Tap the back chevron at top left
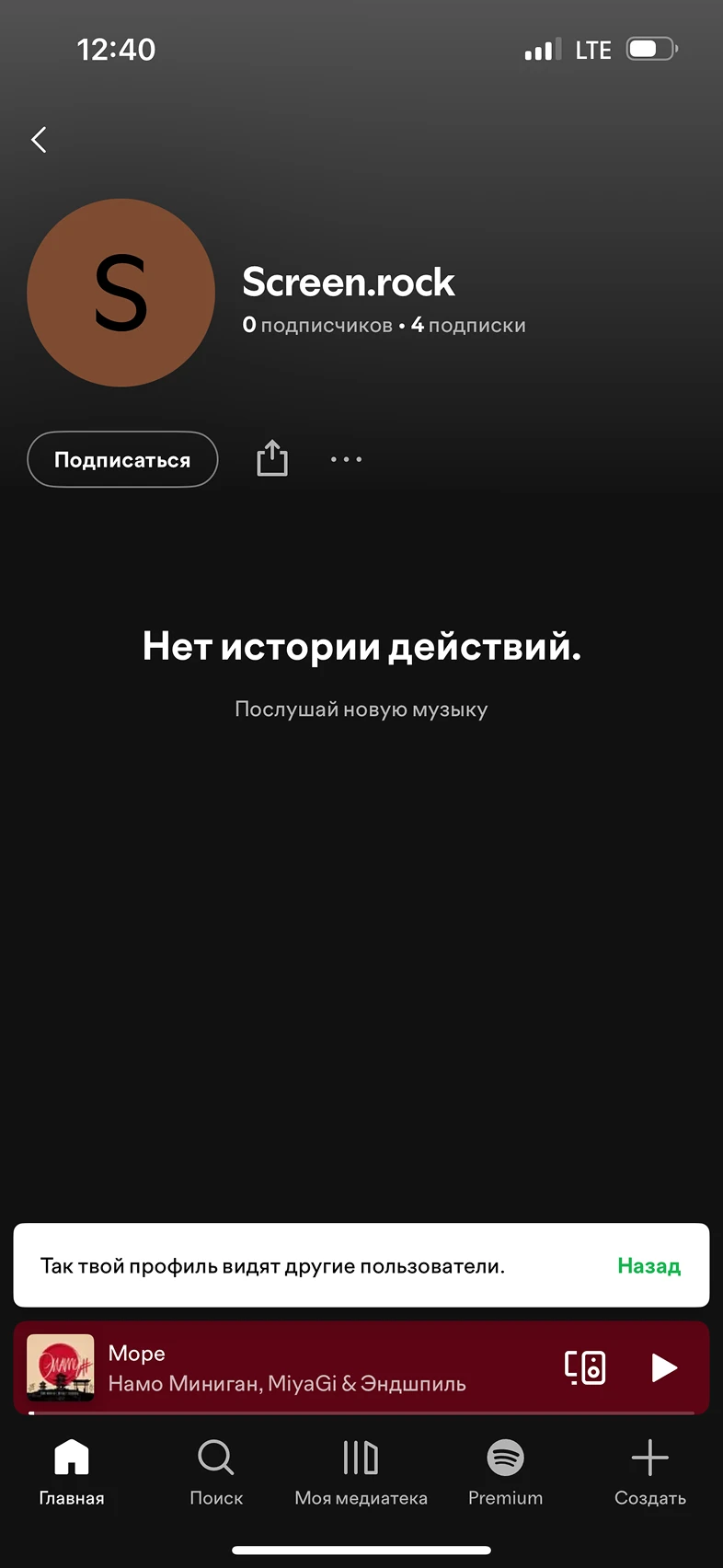 38,139
